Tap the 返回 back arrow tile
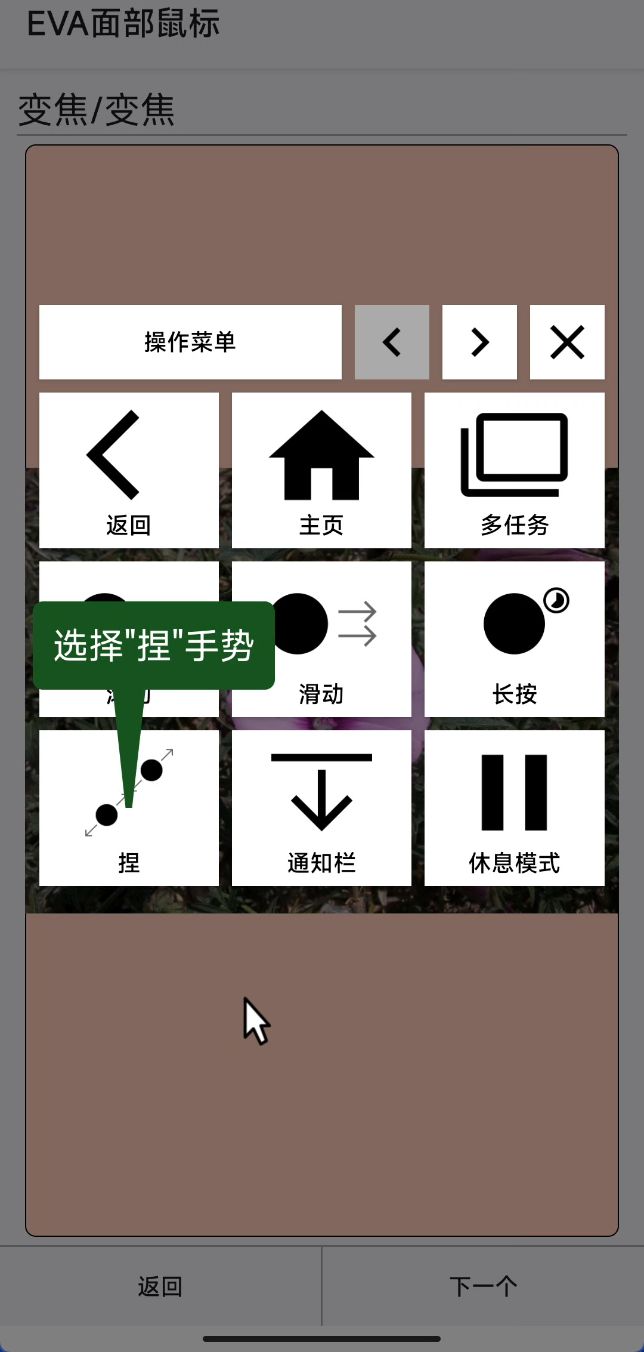Image resolution: width=644 pixels, height=1352 pixels. coord(129,470)
